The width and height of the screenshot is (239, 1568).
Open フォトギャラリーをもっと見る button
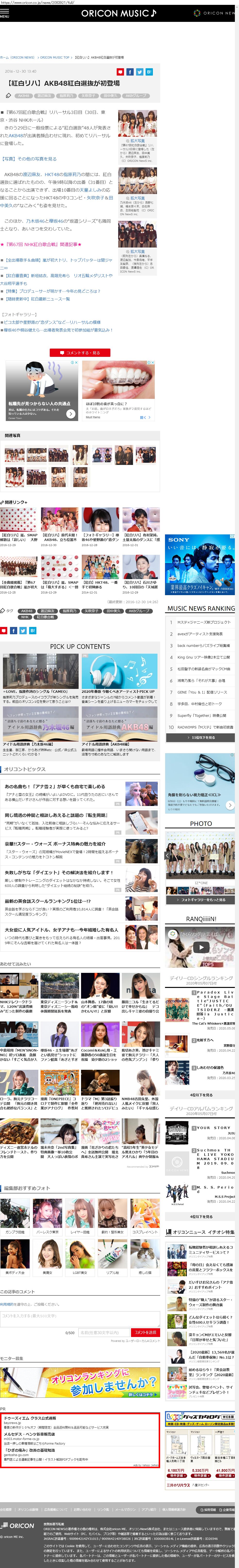pos(200,899)
